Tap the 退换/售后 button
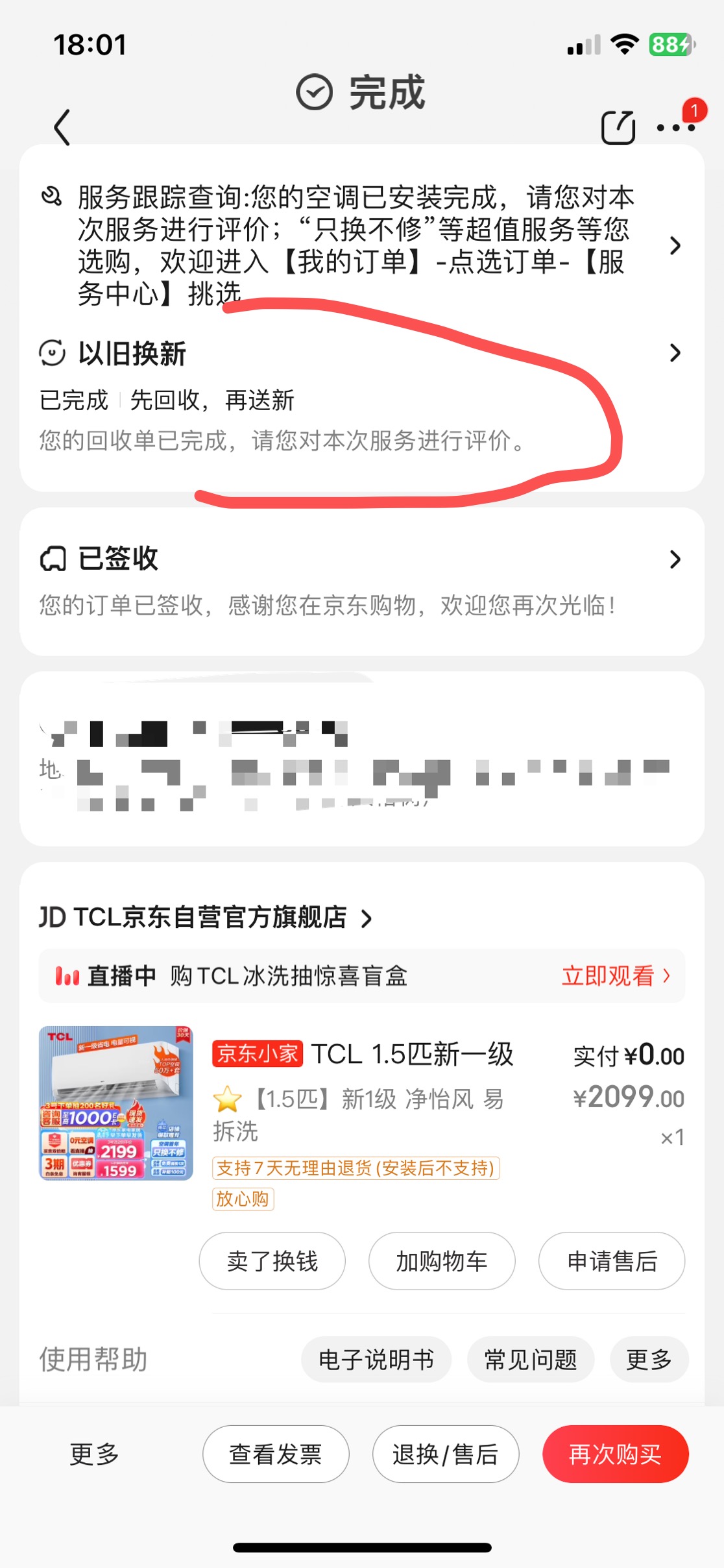Viewport: 724px width, 1568px height. [446, 1454]
